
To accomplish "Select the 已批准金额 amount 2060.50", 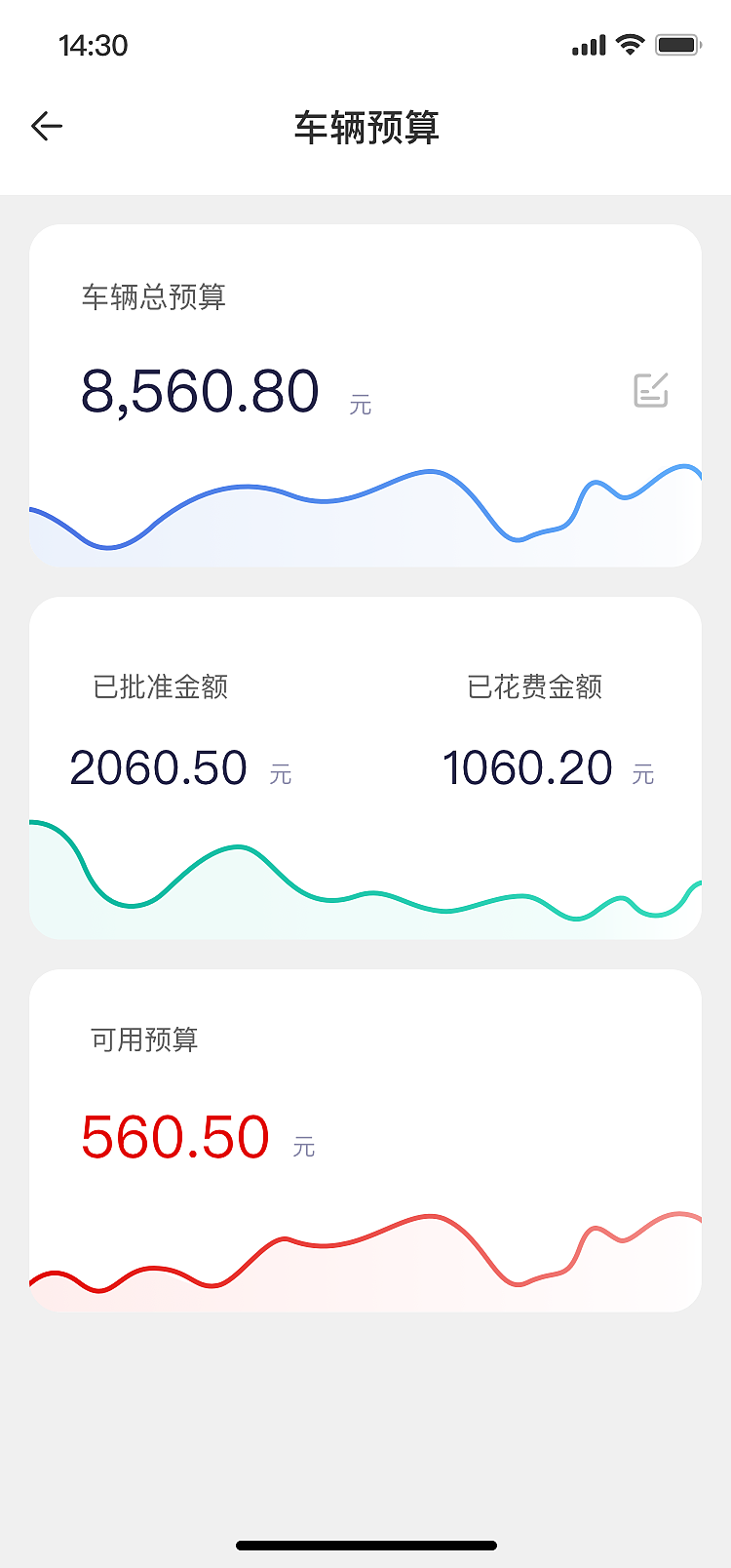I will coord(159,768).
